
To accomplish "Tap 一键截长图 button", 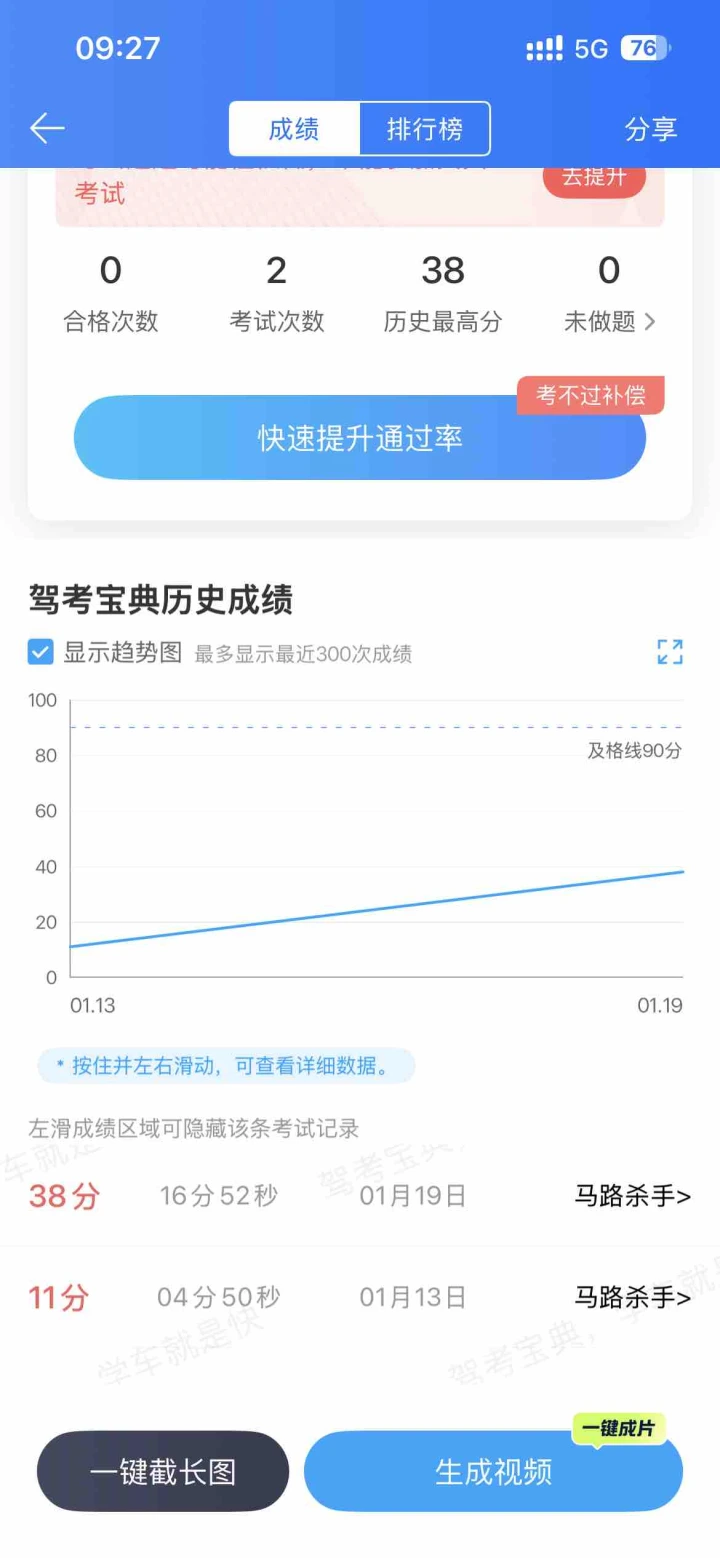I will pyautogui.click(x=163, y=1471).
